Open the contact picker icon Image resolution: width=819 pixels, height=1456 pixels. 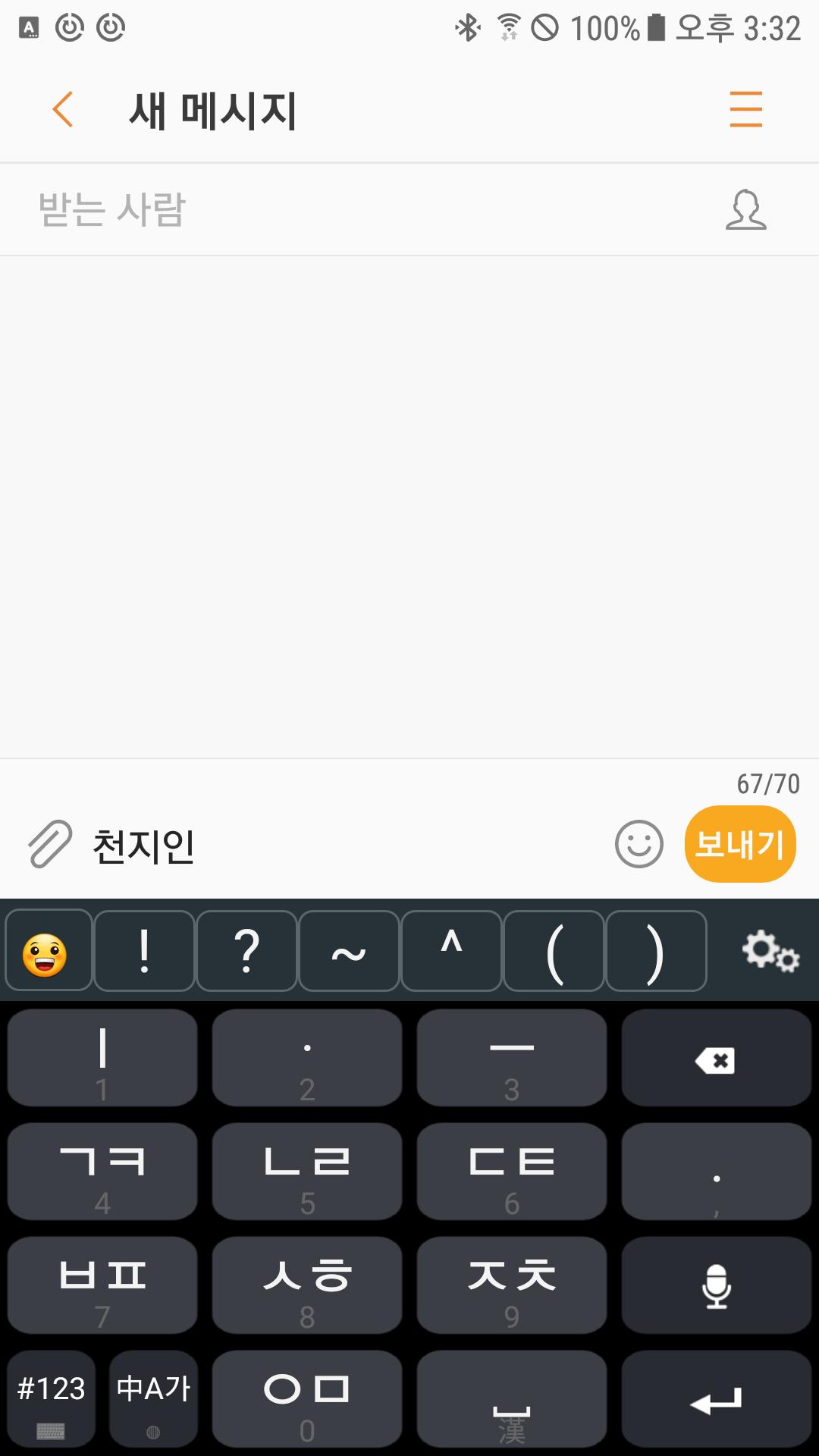745,209
